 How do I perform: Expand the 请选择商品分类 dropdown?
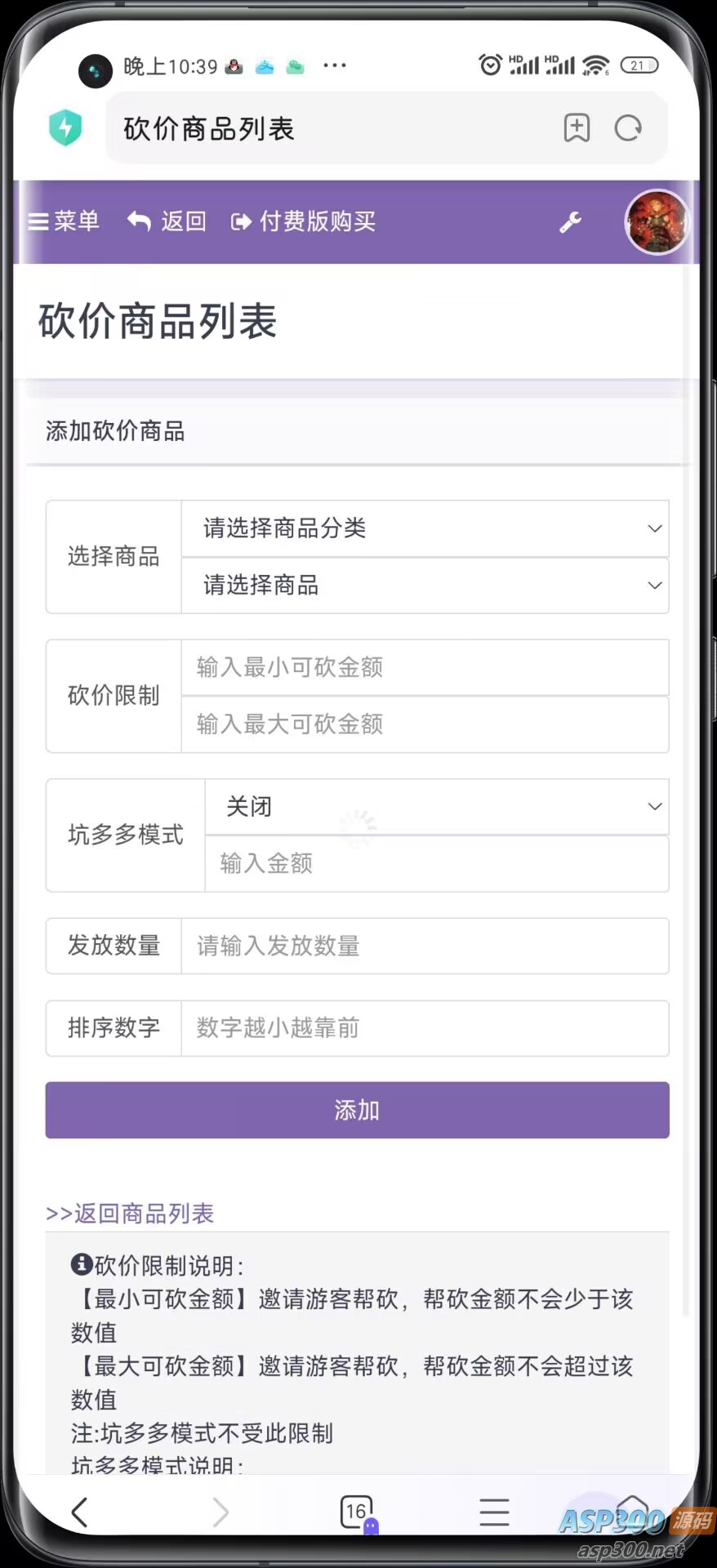425,528
